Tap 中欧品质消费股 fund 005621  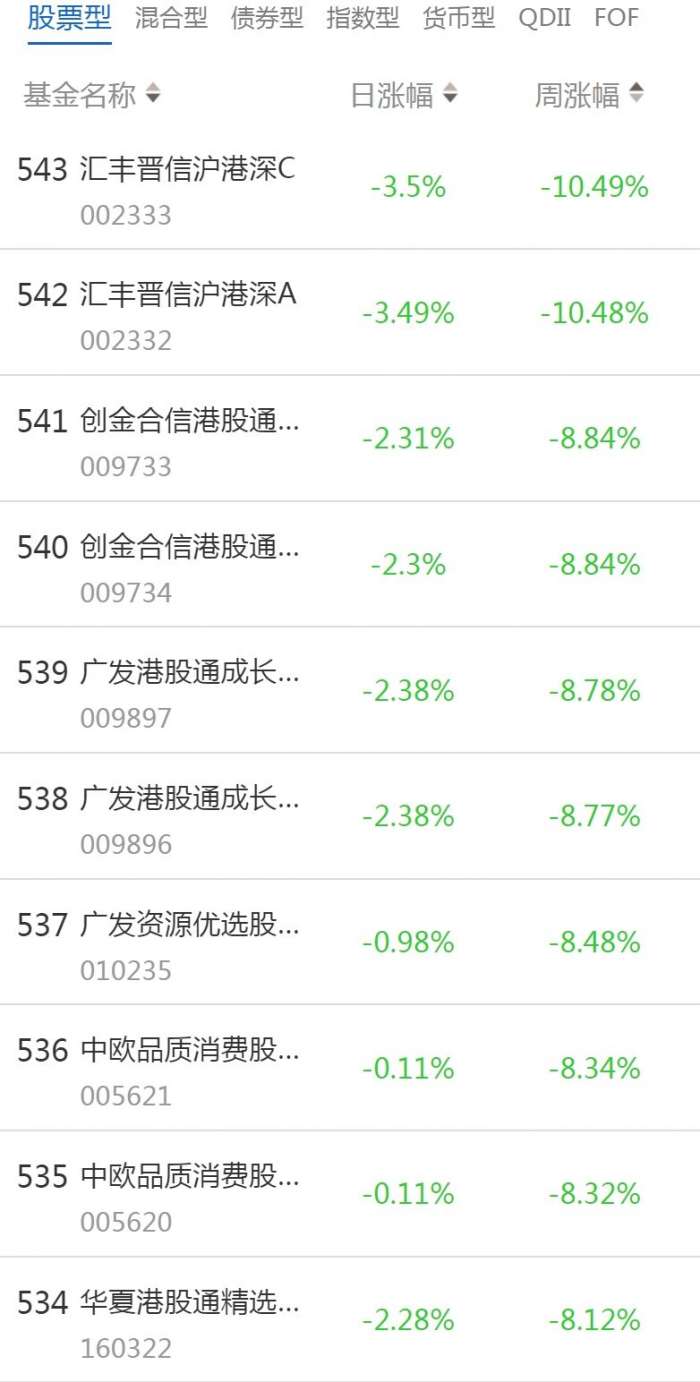pyautogui.click(x=188, y=1069)
